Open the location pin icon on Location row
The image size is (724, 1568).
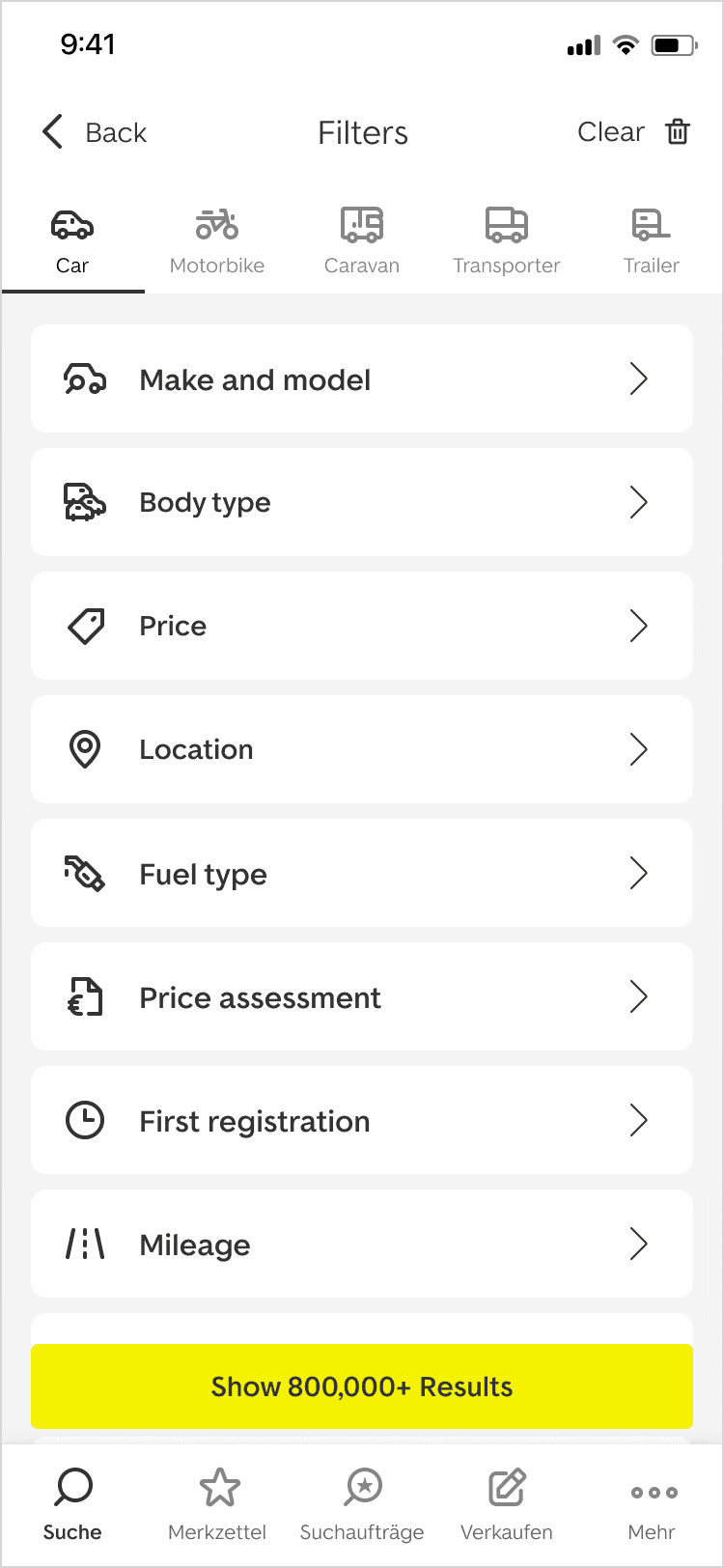pos(85,749)
